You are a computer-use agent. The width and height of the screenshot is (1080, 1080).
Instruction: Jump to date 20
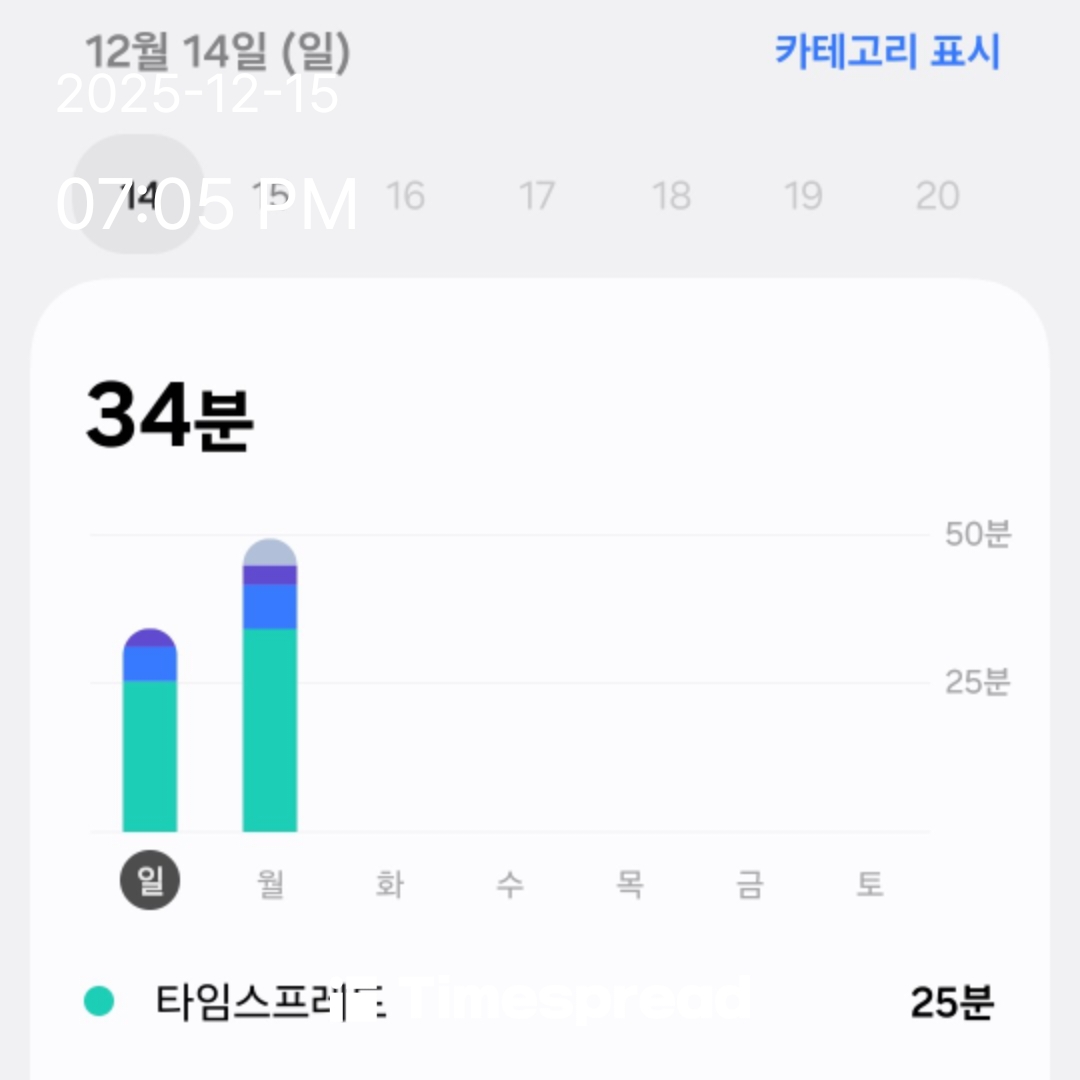[x=937, y=195]
